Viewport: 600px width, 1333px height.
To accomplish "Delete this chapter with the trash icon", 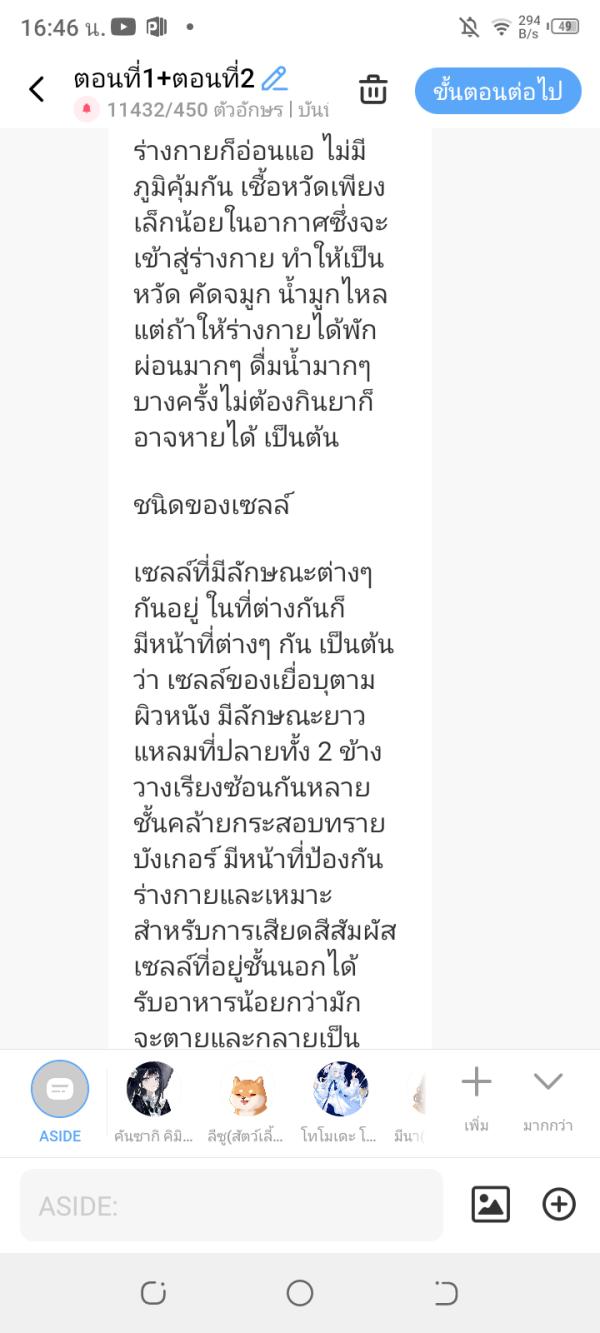I will click(373, 90).
